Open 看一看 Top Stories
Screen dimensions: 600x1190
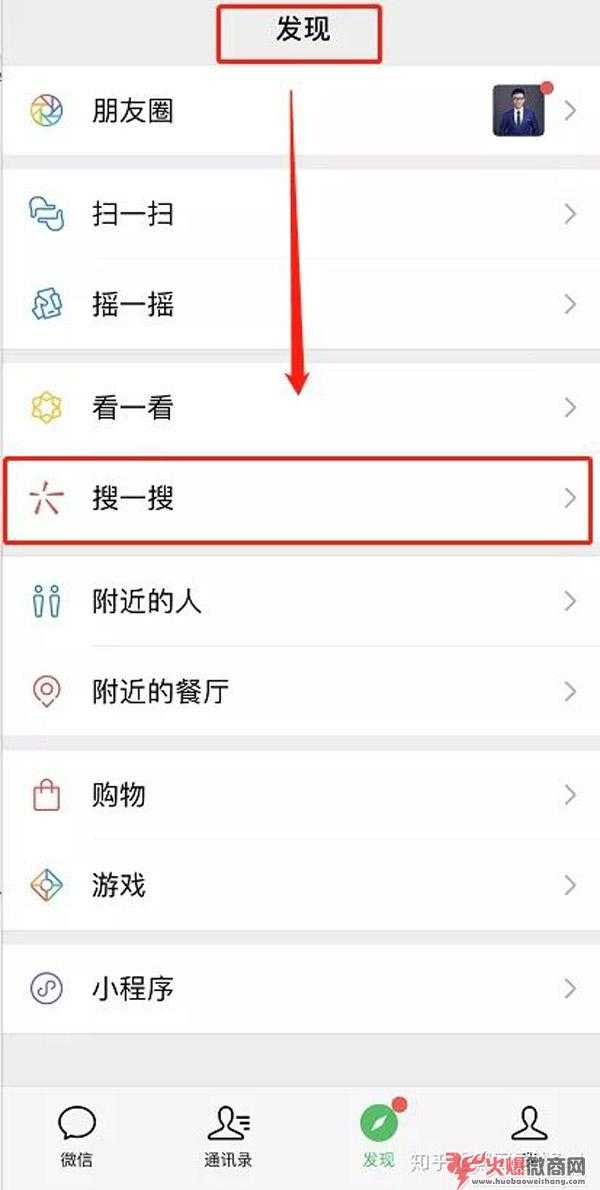[x=300, y=408]
